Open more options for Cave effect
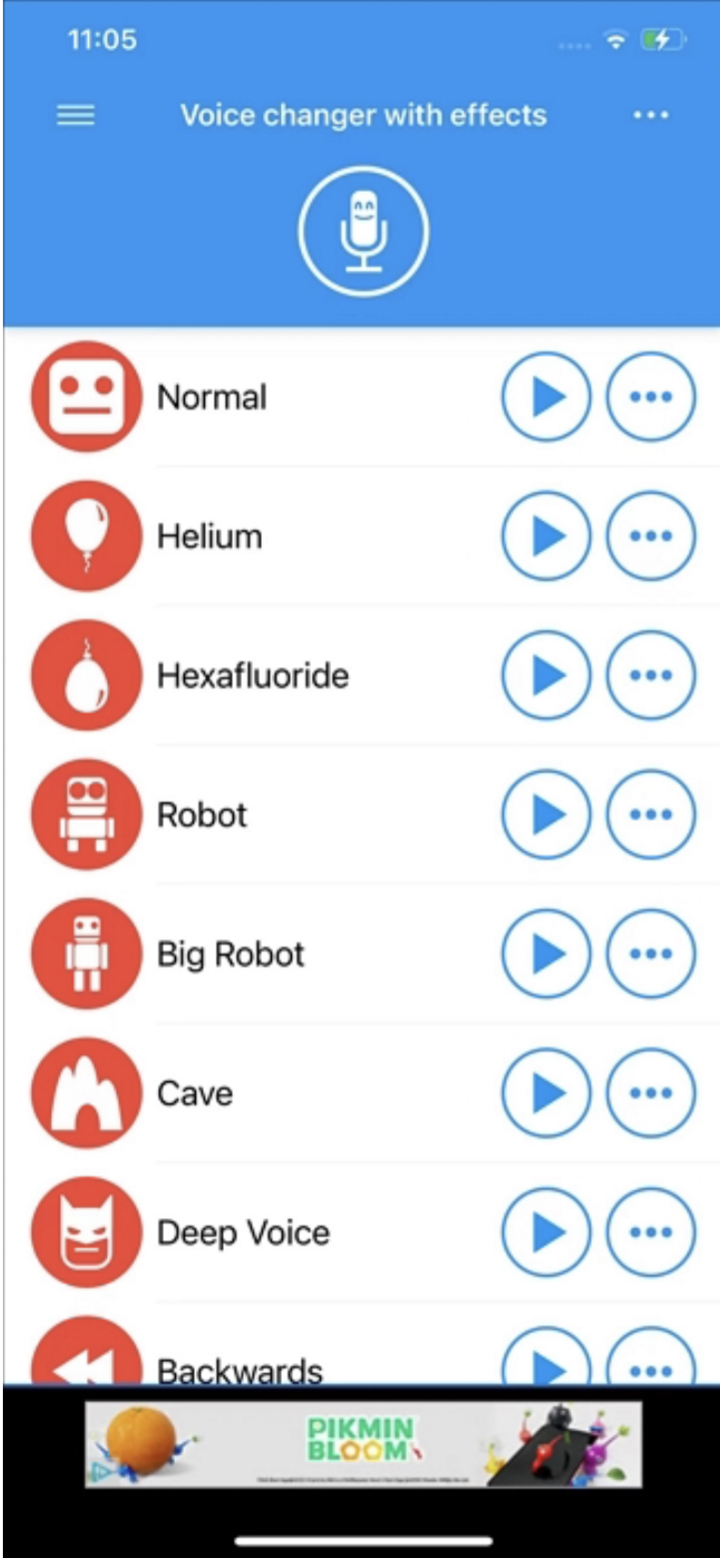Screen dimensions: 720x1558 651,1092
